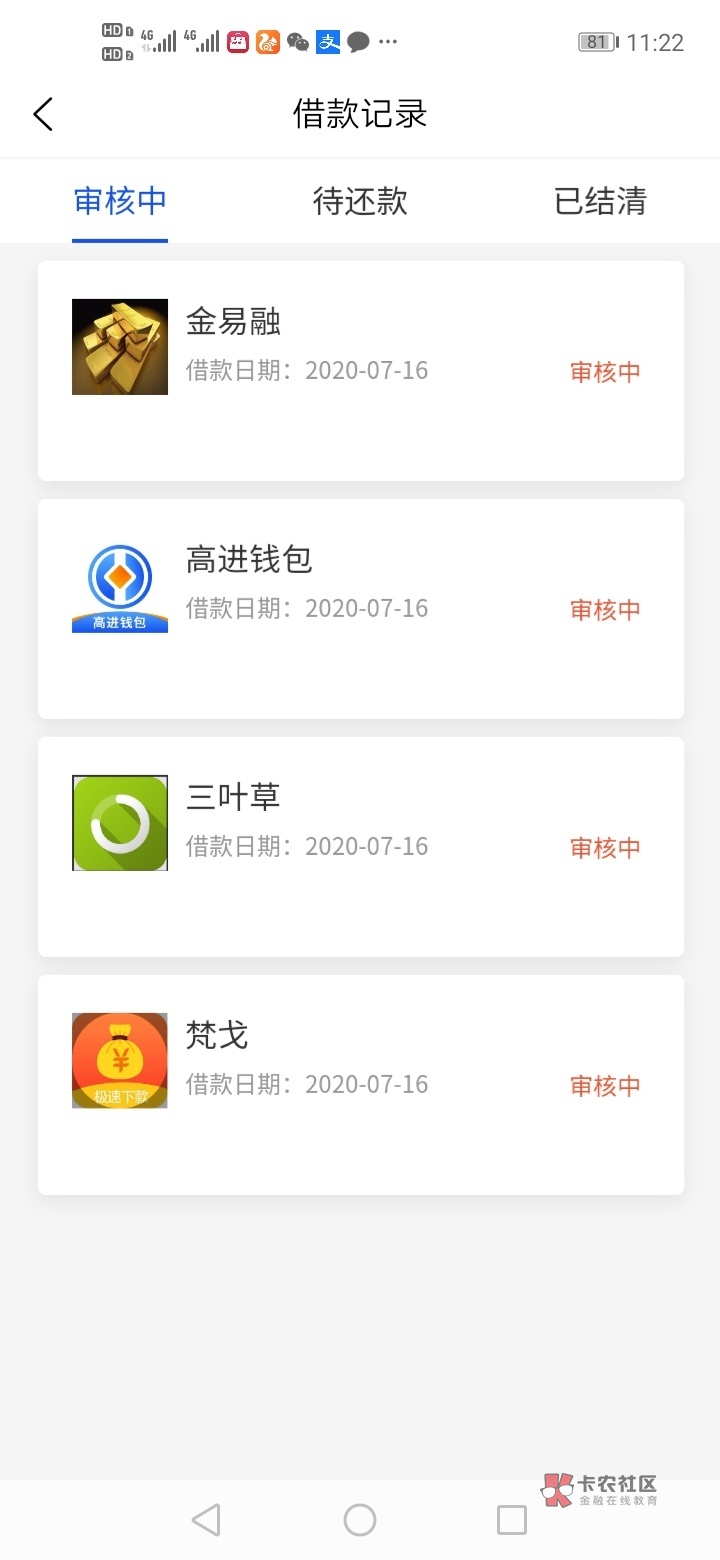Tap the system back triangle button
720x1560 pixels.
[x=206, y=1520]
